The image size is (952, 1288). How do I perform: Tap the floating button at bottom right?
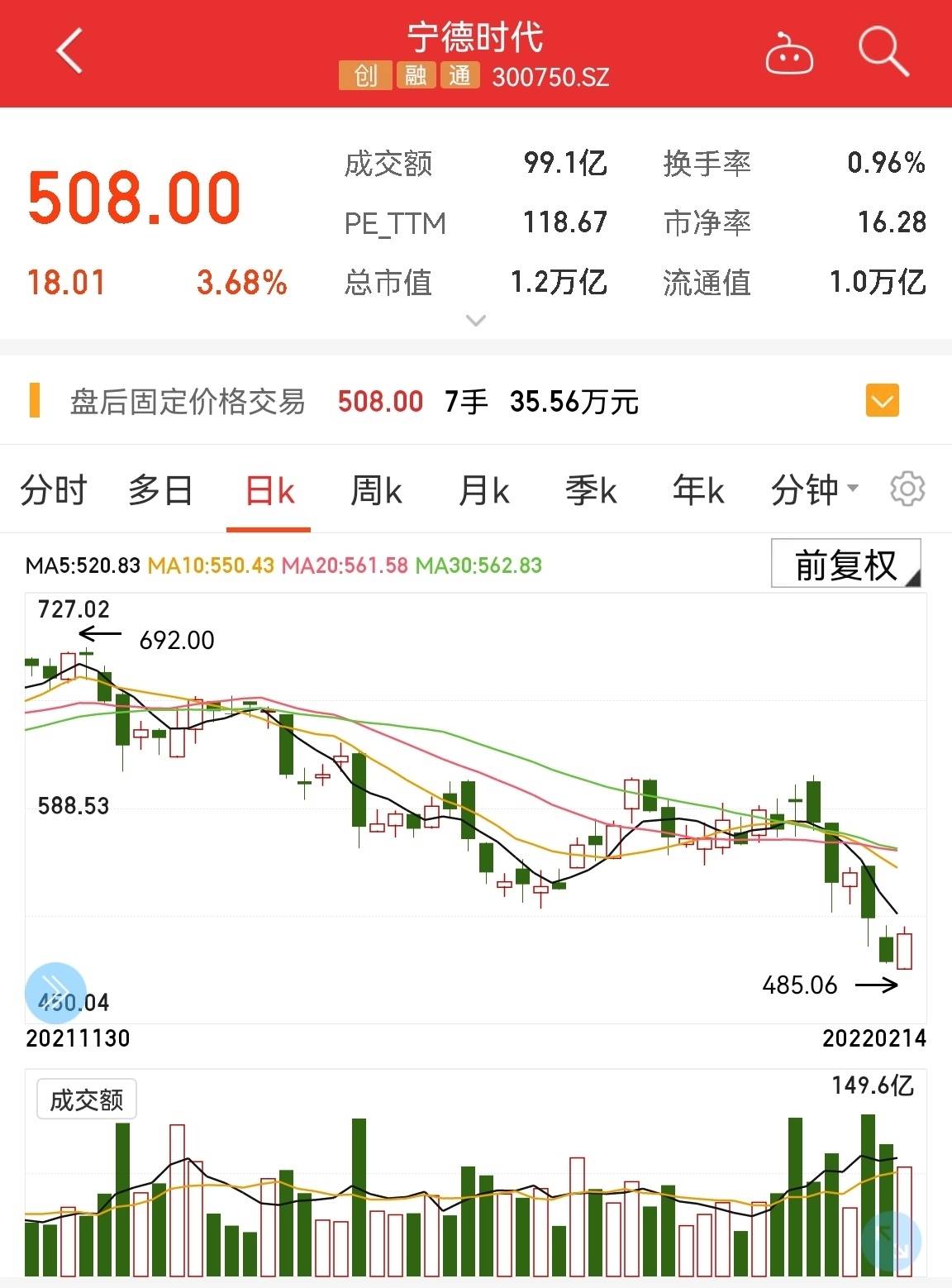click(x=891, y=1240)
